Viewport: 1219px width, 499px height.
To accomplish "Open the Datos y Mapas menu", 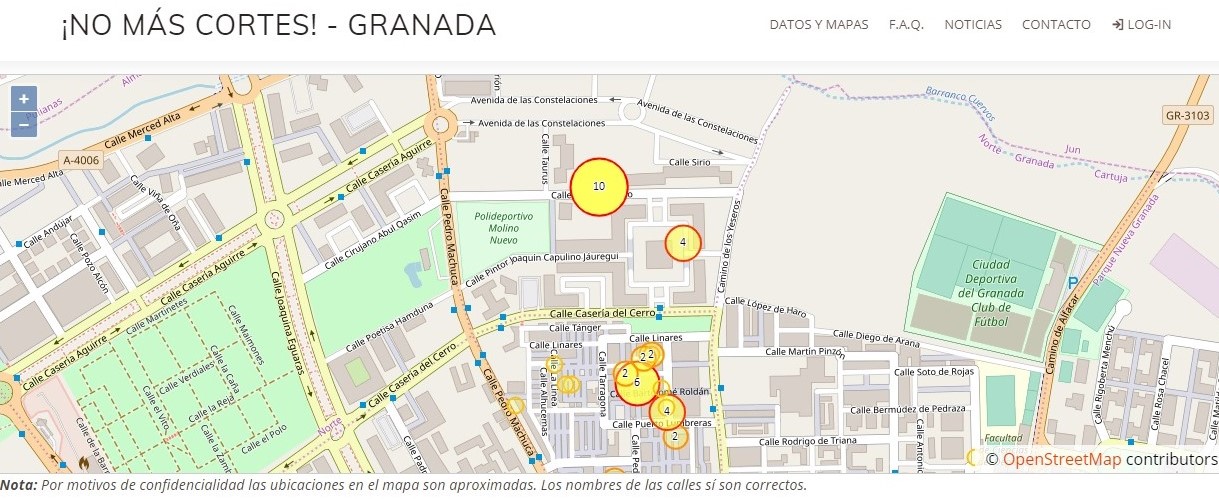I will 818,25.
